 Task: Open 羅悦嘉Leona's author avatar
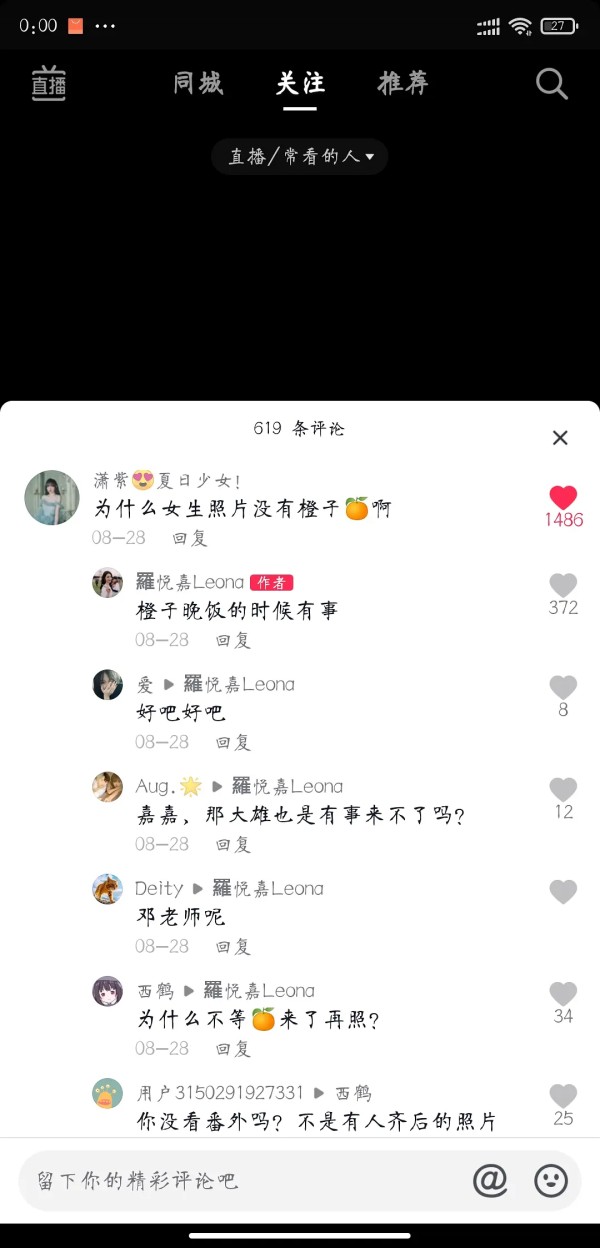pyautogui.click(x=108, y=582)
